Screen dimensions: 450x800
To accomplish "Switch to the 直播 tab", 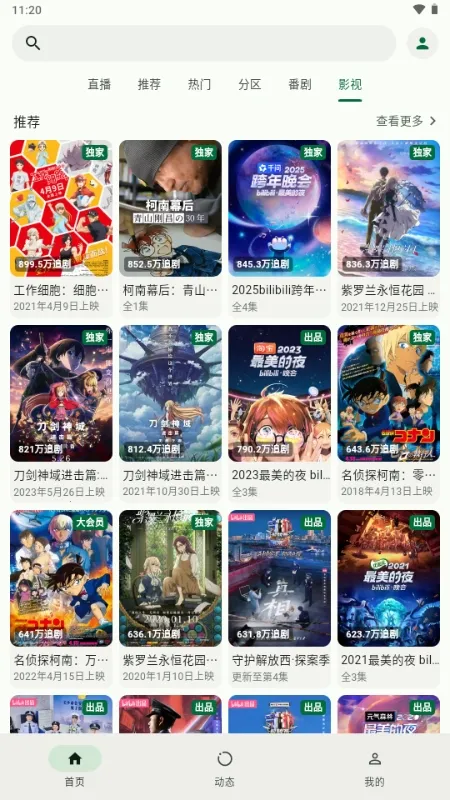I will (x=99, y=84).
